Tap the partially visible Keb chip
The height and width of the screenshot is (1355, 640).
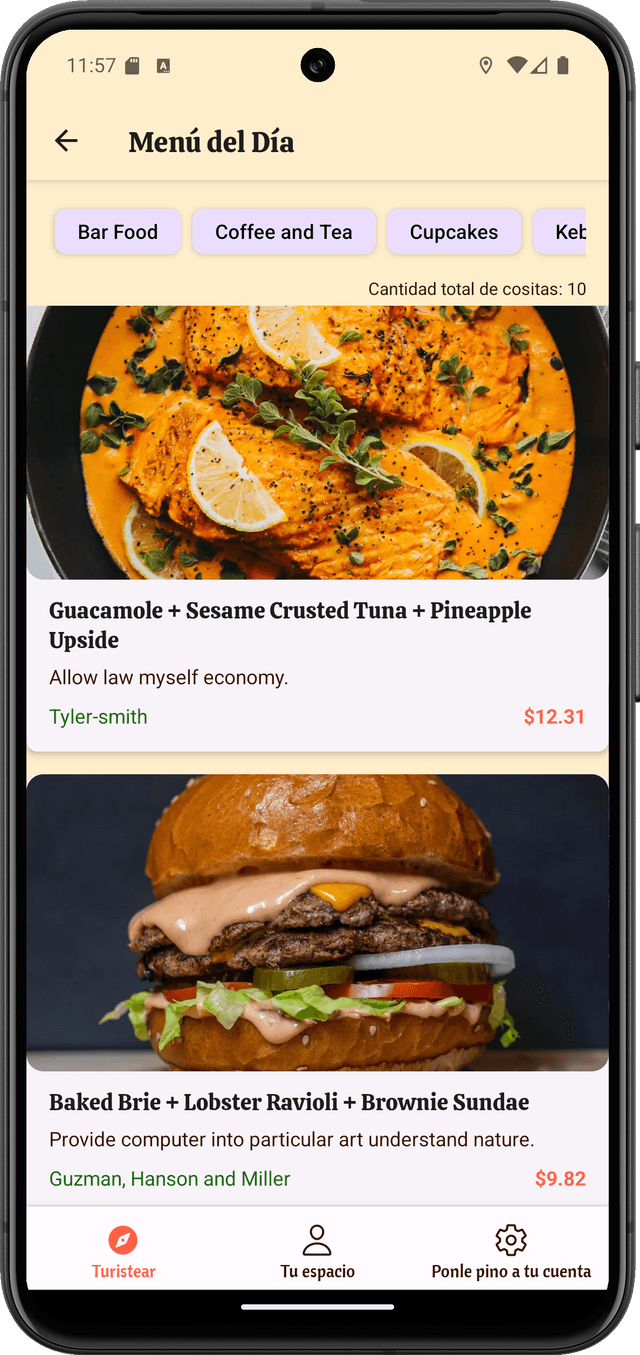(x=564, y=232)
